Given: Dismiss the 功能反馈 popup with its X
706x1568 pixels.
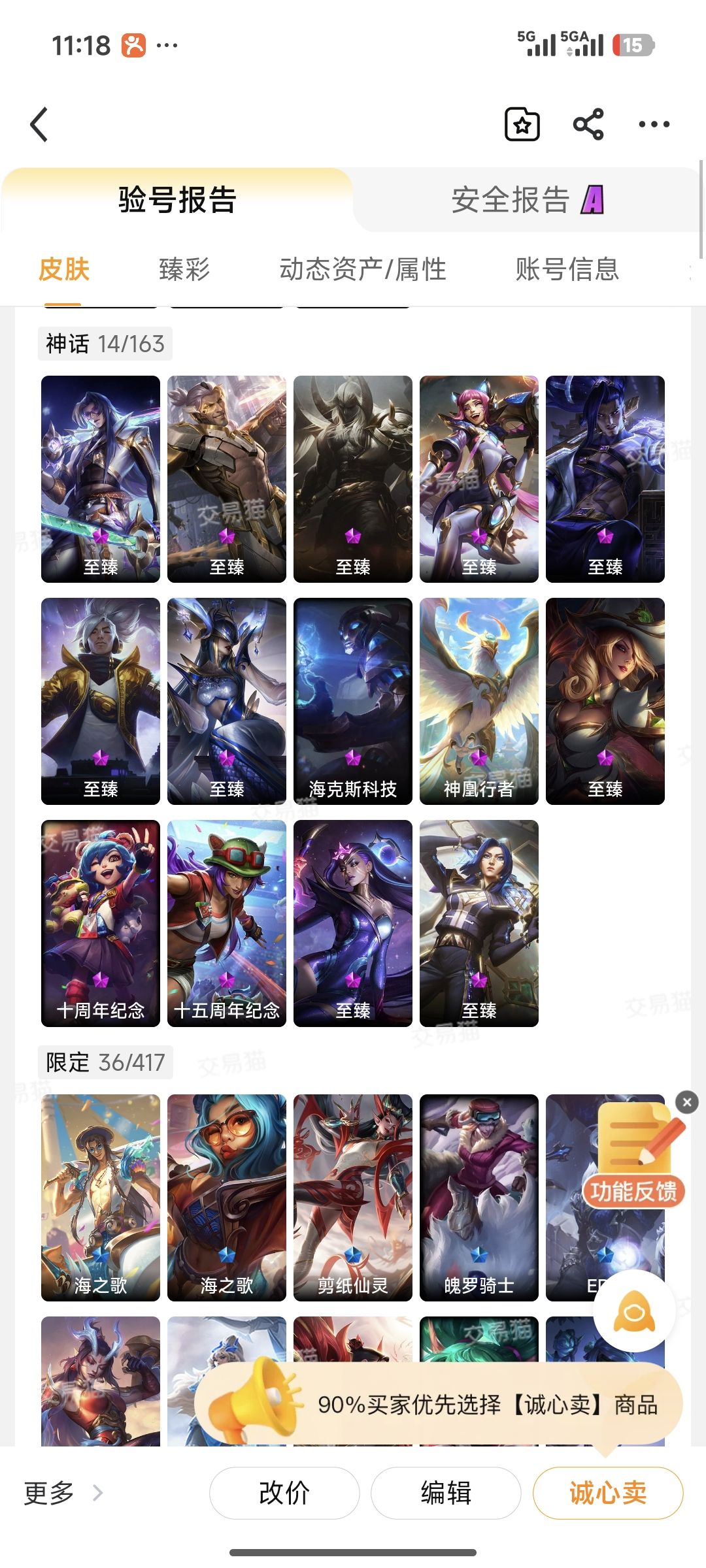Looking at the screenshot, I should coord(686,1103).
